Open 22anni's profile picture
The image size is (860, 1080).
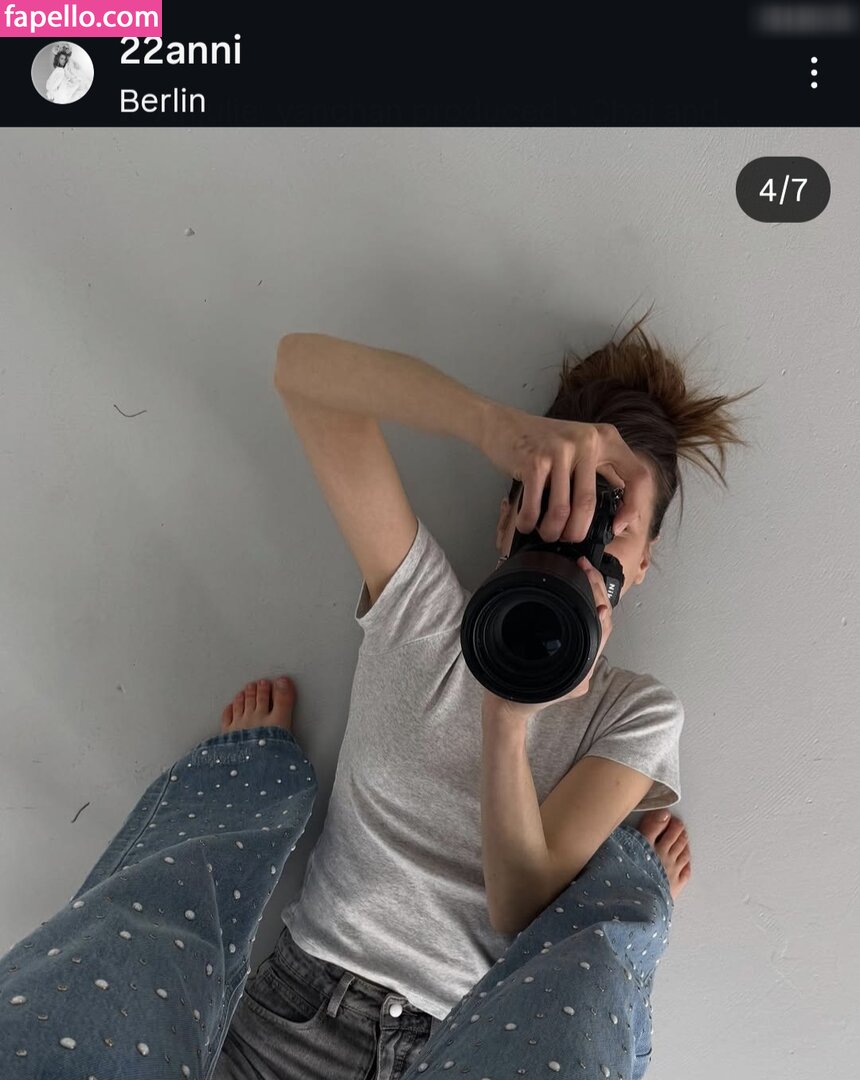62,73
